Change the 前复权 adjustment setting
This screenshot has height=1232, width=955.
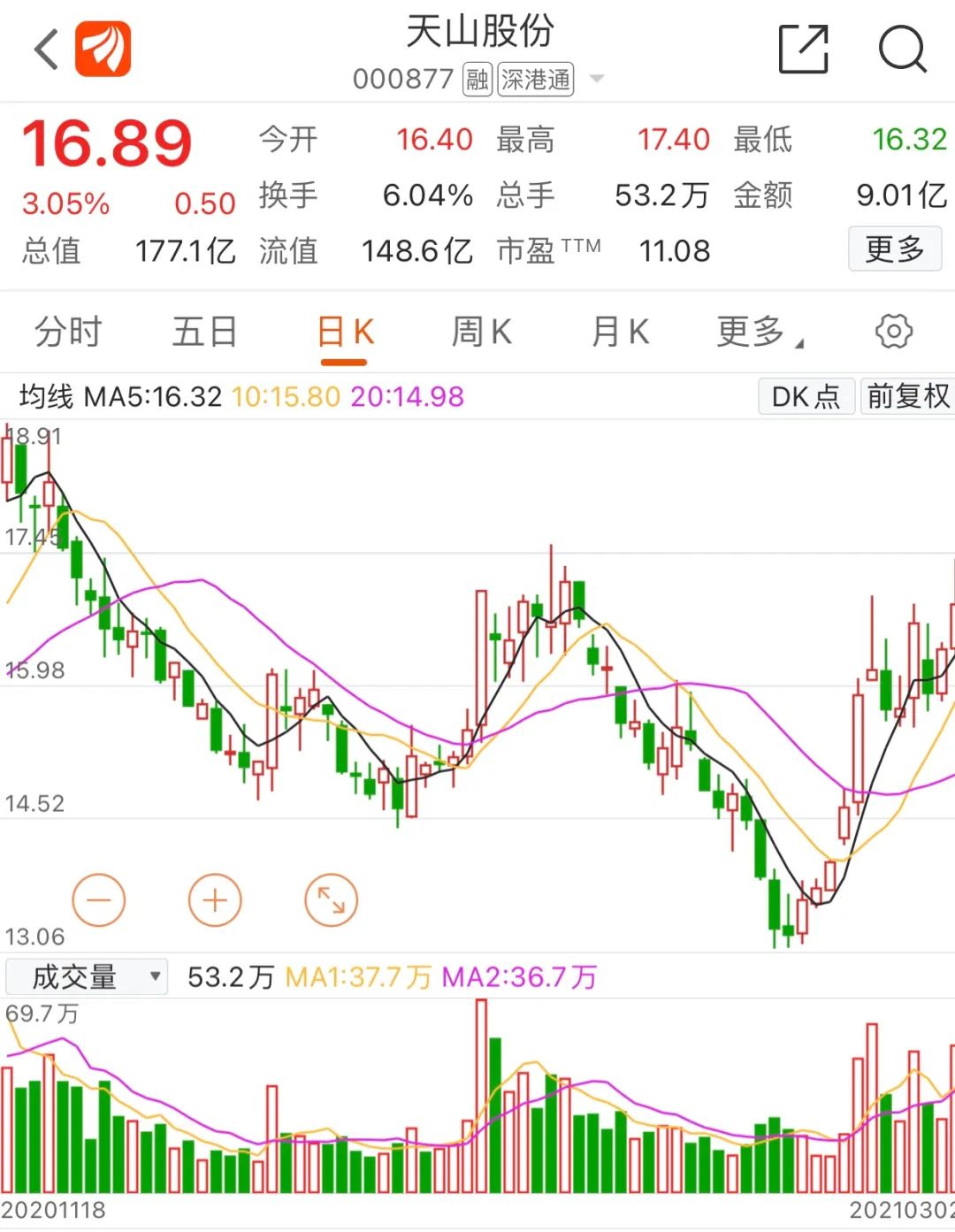[x=908, y=396]
